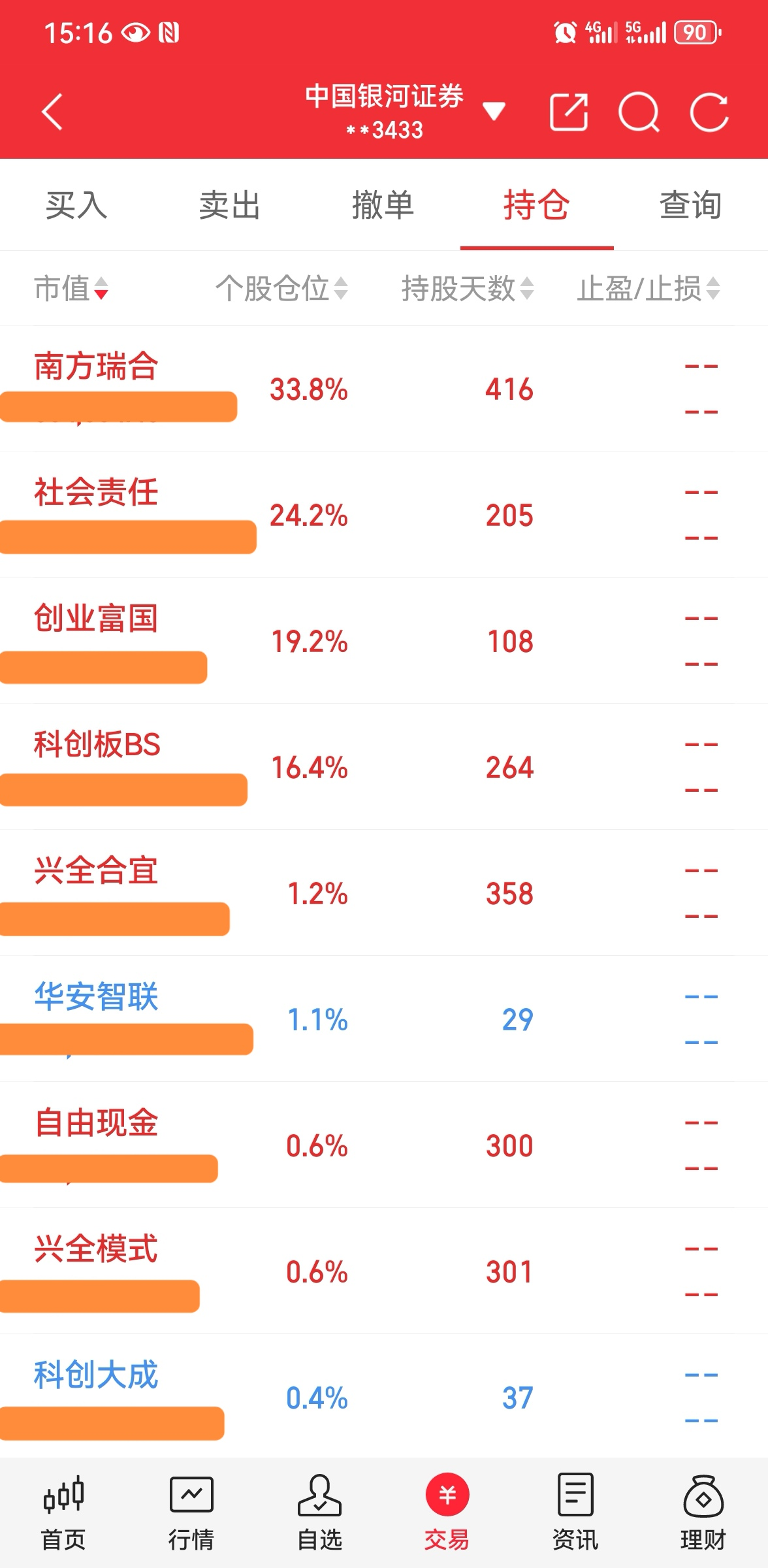
Task: Open the 行情 bottom tab
Action: click(x=191, y=1511)
